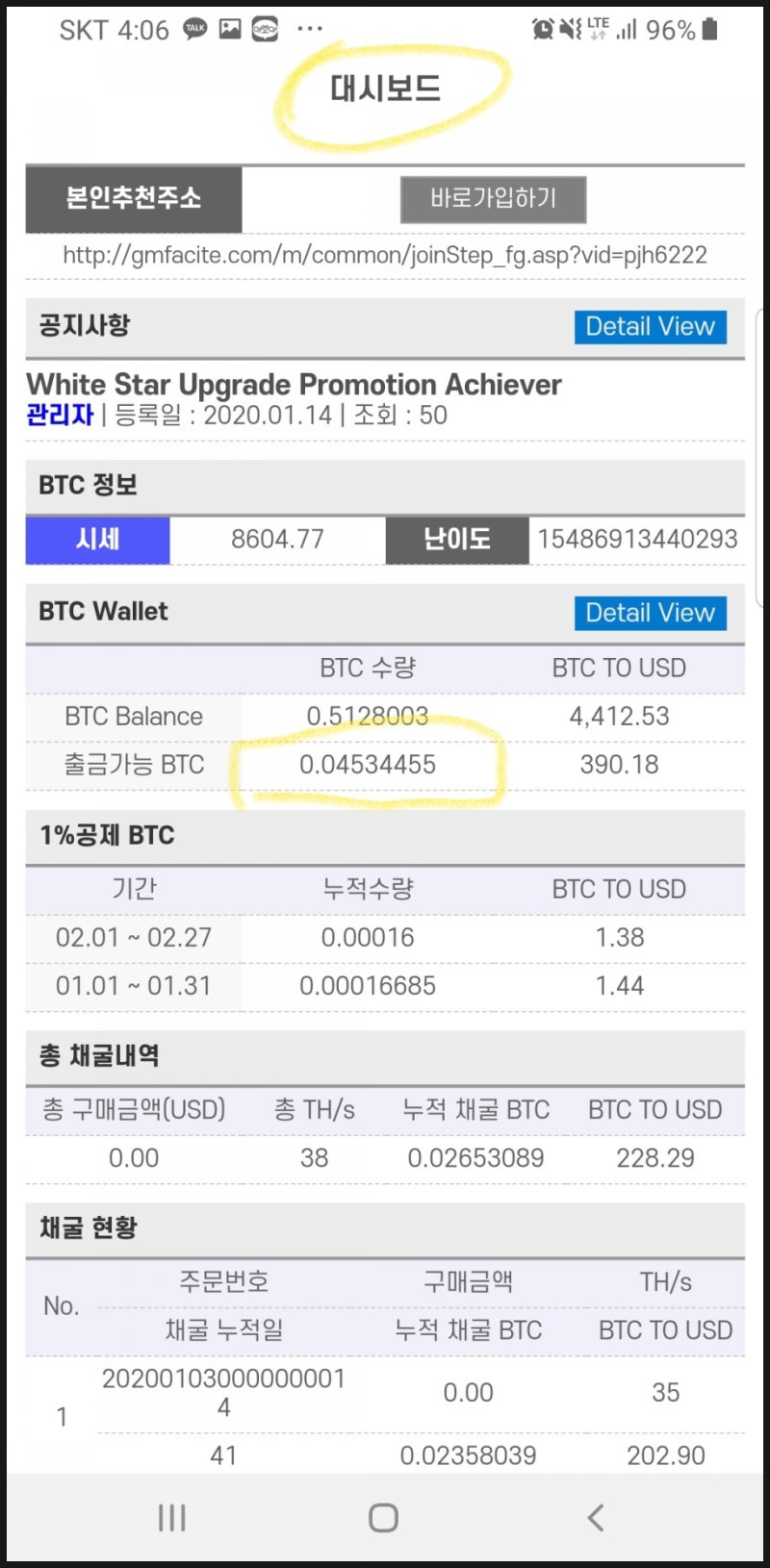Image resolution: width=770 pixels, height=1568 pixels.
Task: Open Detail View for BTC Wallet
Action: click(x=651, y=613)
